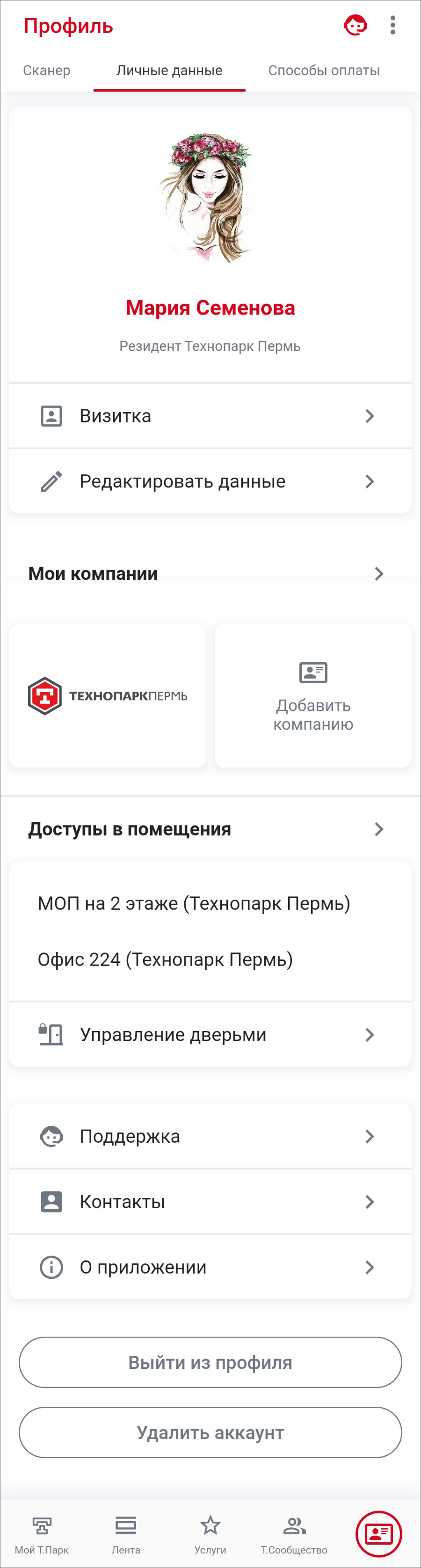Switch to the Лента tab
This screenshot has height=1568, width=421.
(125, 1534)
